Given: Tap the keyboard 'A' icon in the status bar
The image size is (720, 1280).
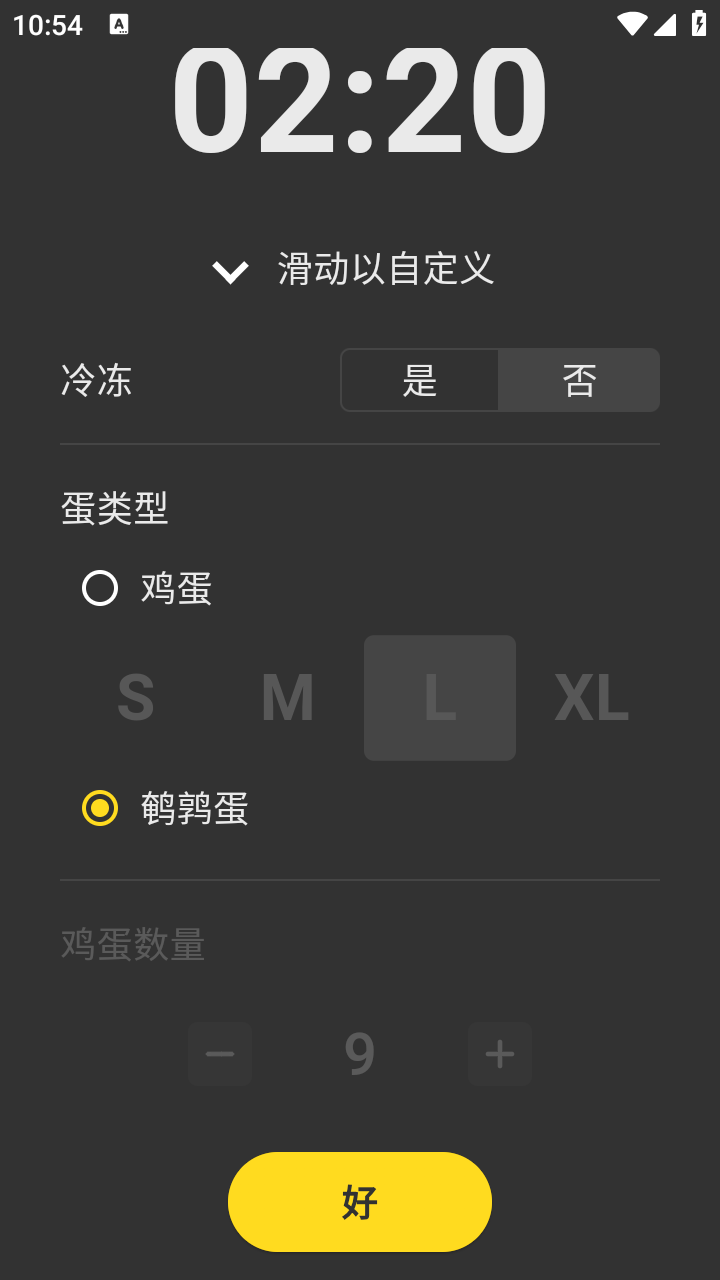Looking at the screenshot, I should [x=120, y=24].
